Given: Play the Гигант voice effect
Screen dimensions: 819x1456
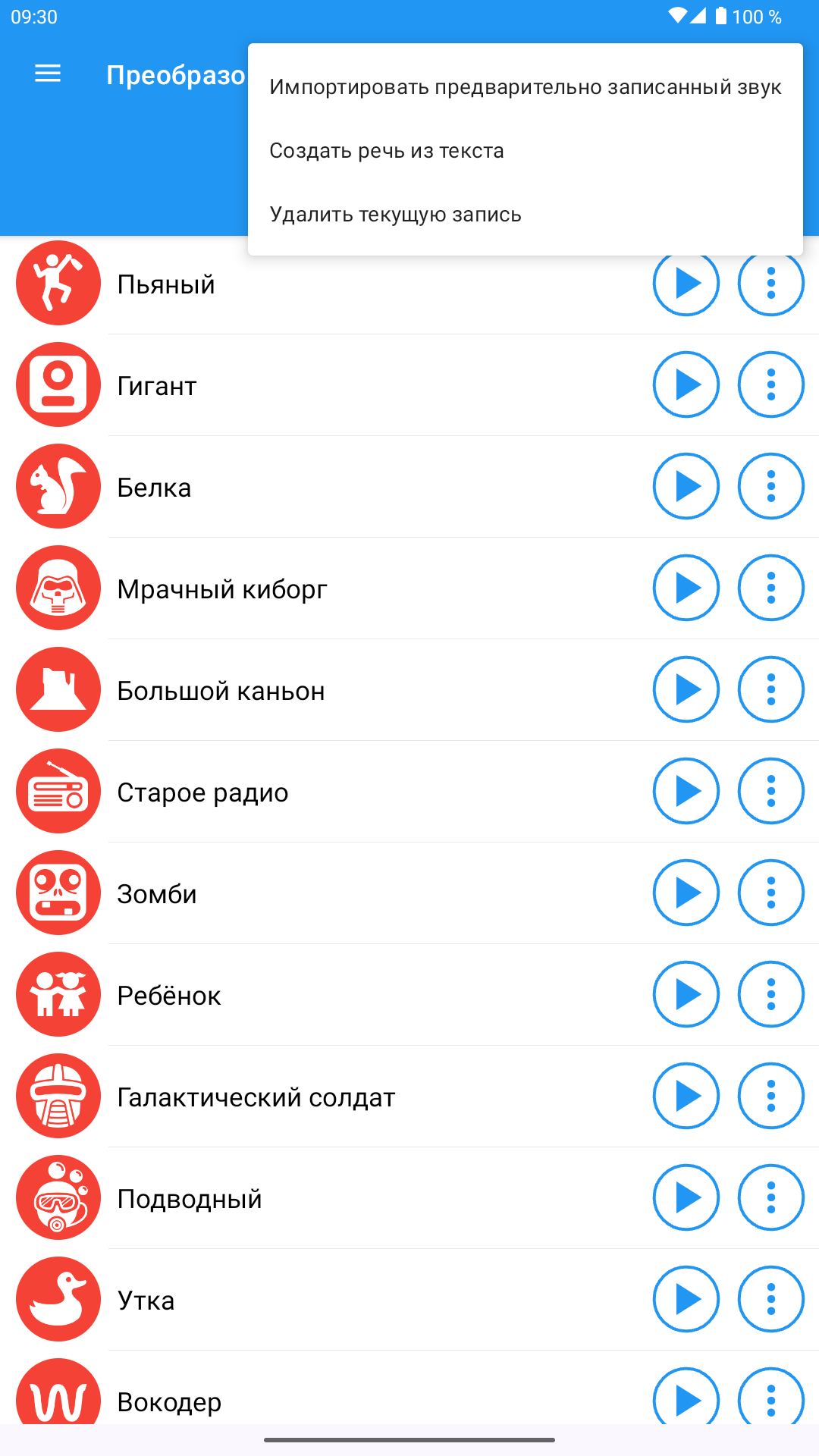Looking at the screenshot, I should point(686,384).
